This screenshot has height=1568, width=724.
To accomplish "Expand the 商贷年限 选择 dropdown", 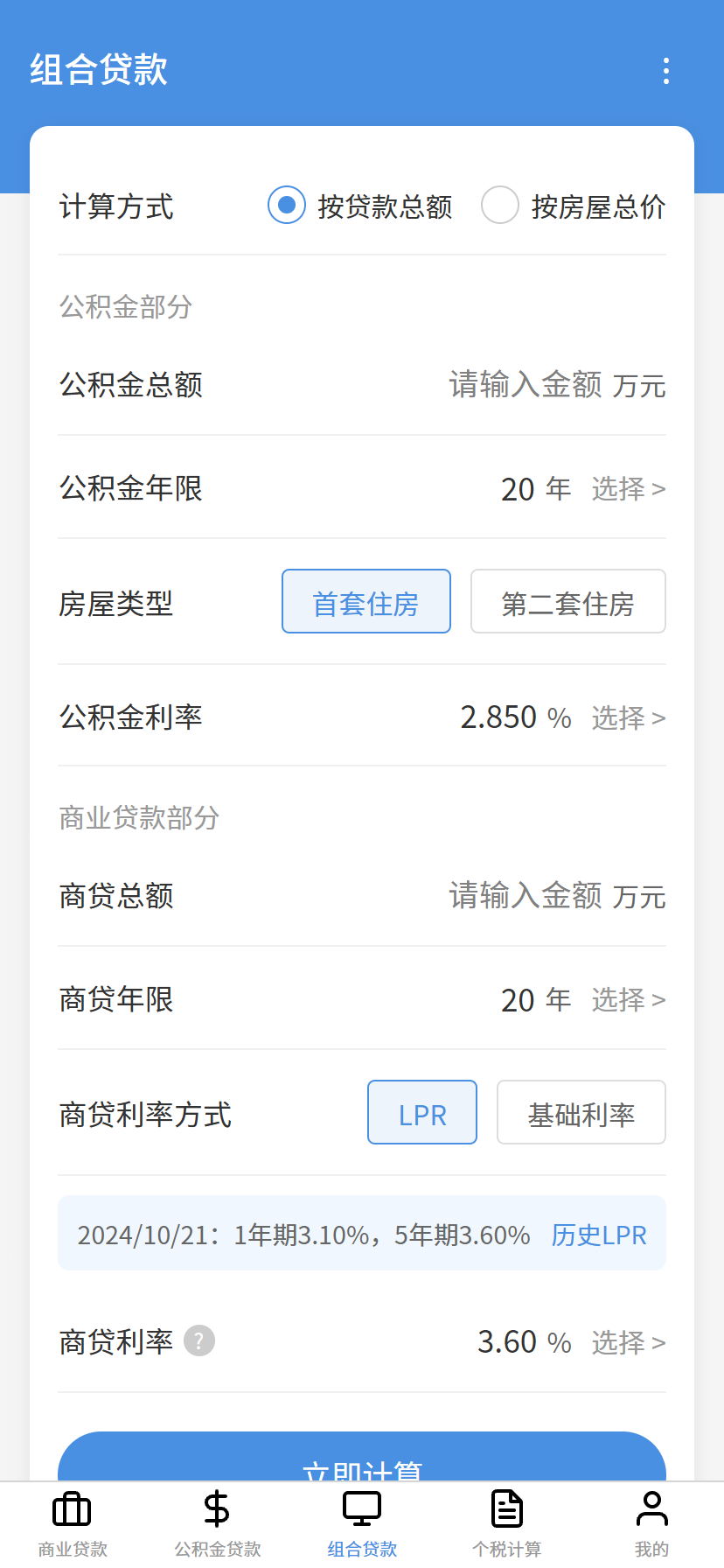I will [628, 999].
